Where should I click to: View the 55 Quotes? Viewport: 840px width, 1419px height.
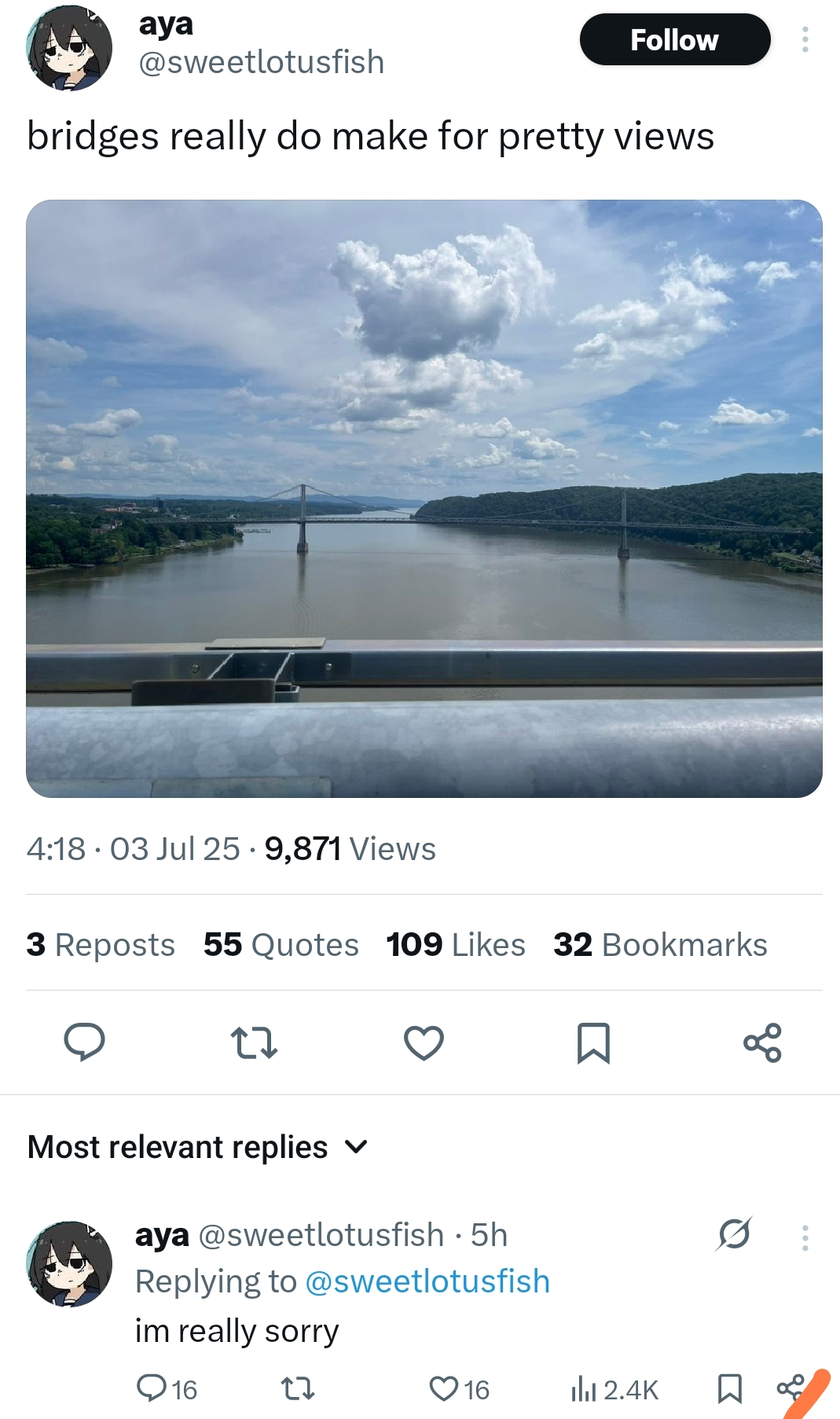[281, 944]
